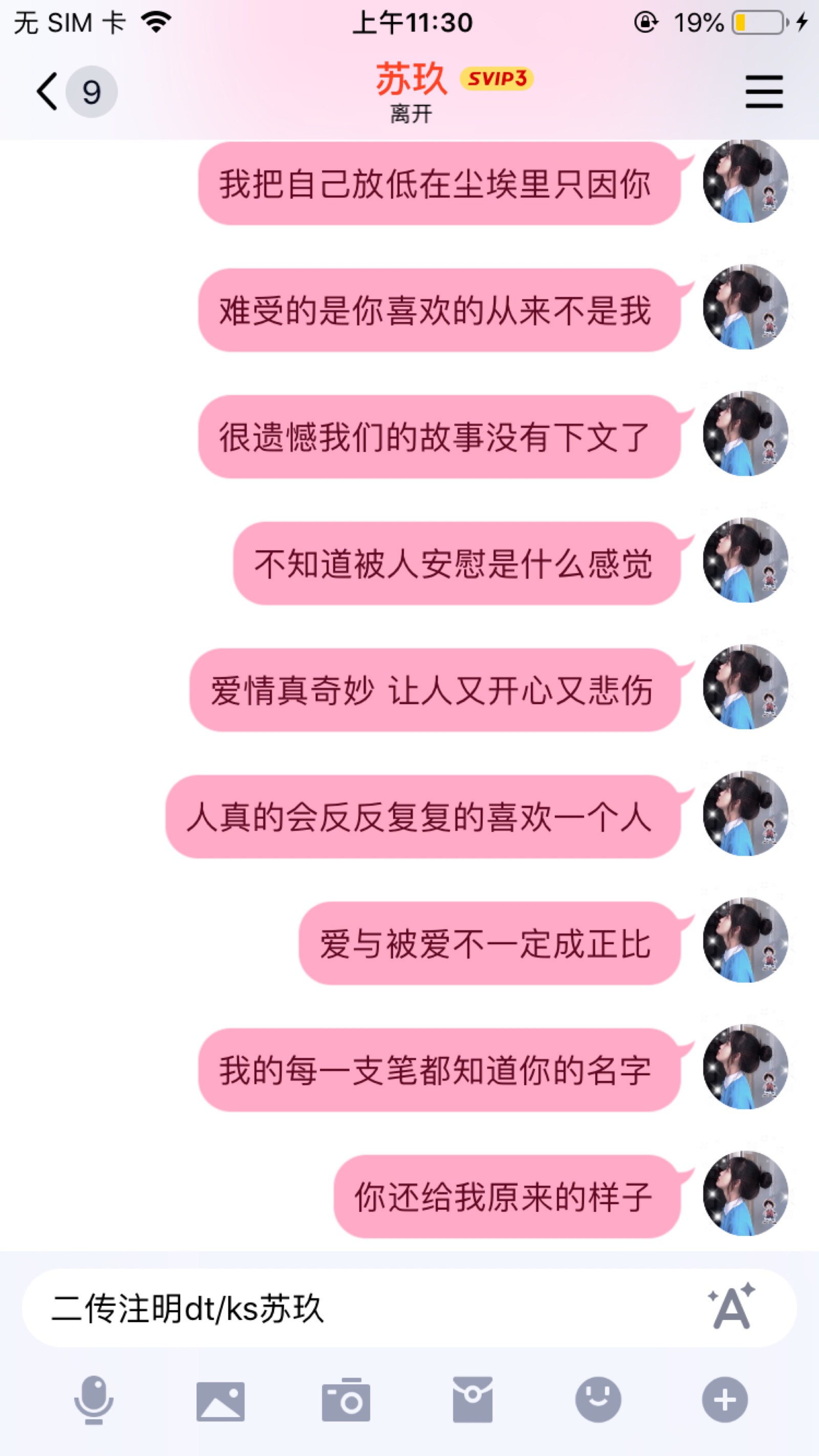Screen dimensions: 819x1456
Task: Send a red packet
Action: pyautogui.click(x=472, y=1400)
